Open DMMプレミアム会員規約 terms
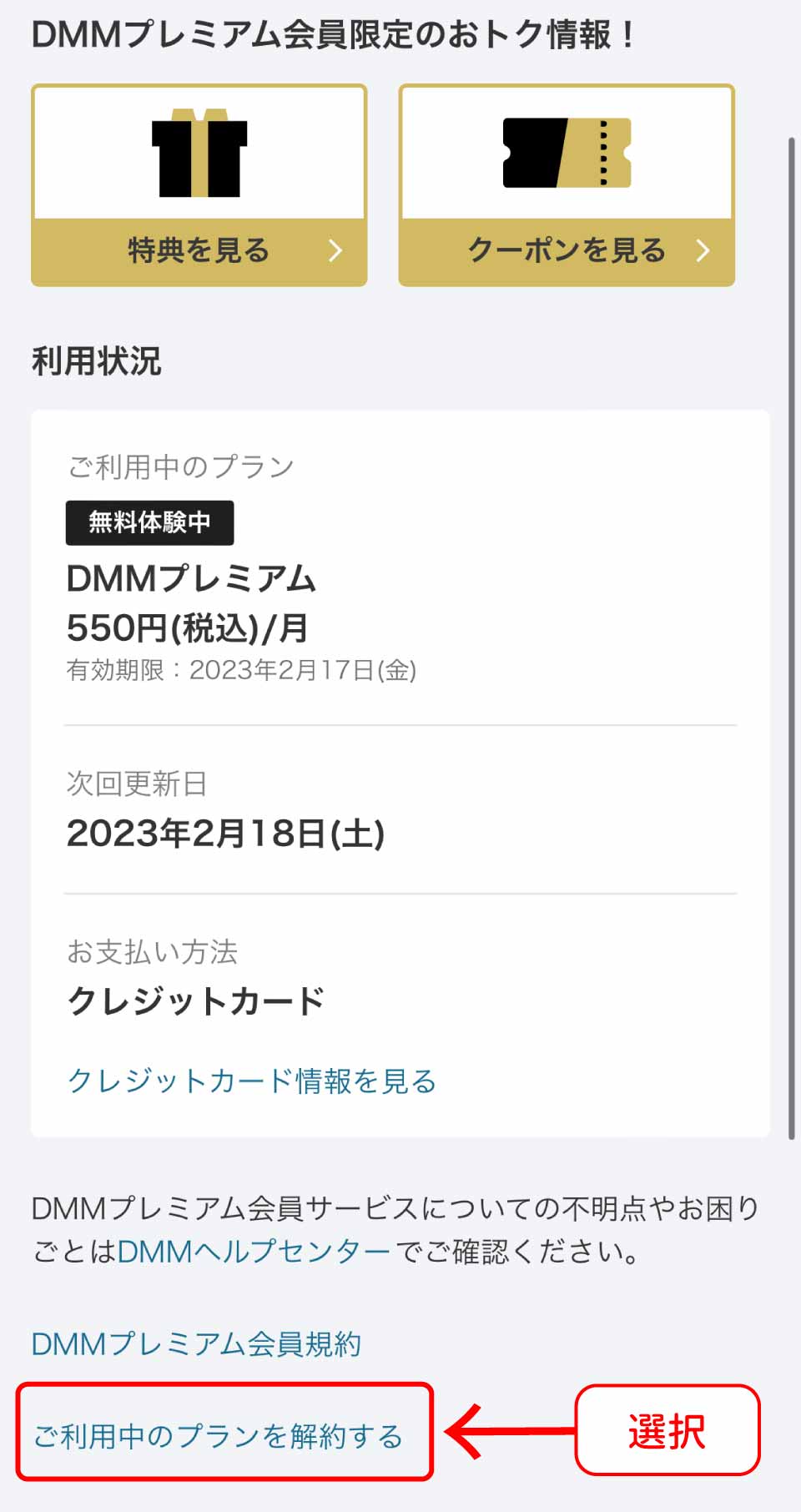 pos(196,1343)
